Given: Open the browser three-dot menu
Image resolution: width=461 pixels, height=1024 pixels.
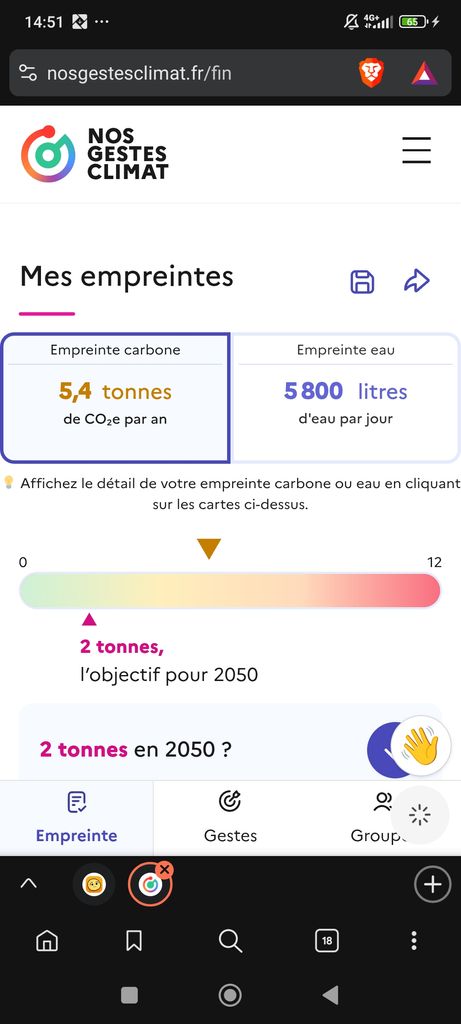Looking at the screenshot, I should [x=414, y=940].
